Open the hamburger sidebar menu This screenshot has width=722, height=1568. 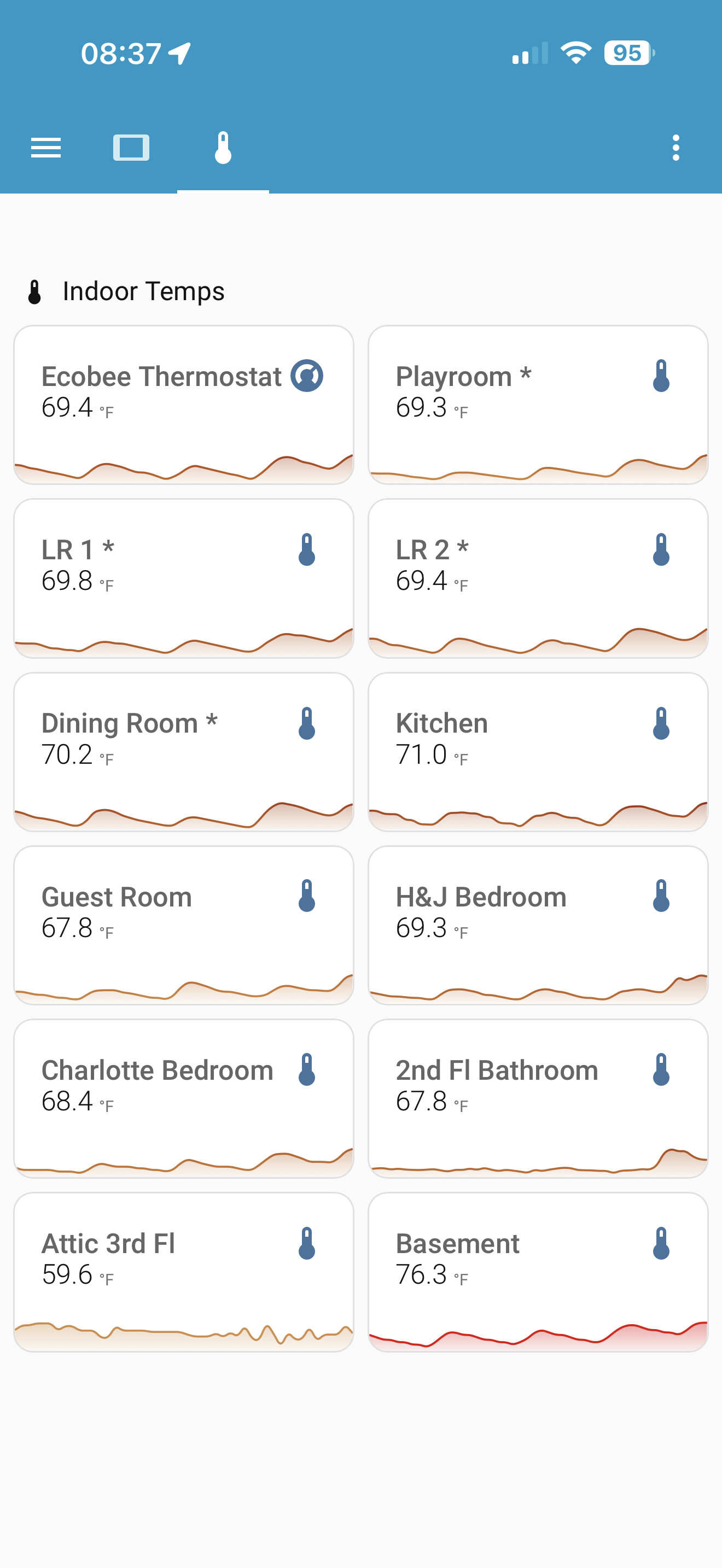(x=45, y=148)
